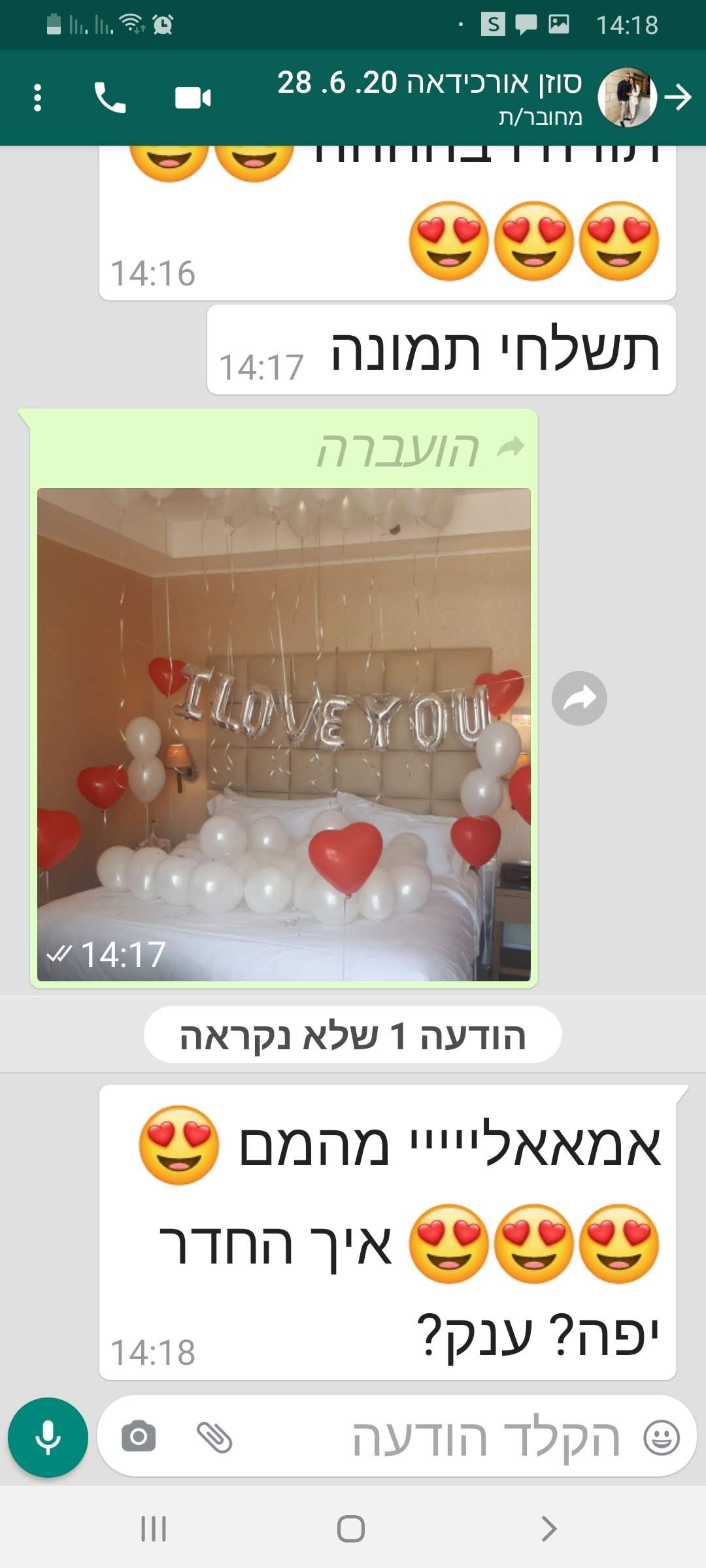
Task: Start a voice call with this contact
Action: (x=110, y=98)
